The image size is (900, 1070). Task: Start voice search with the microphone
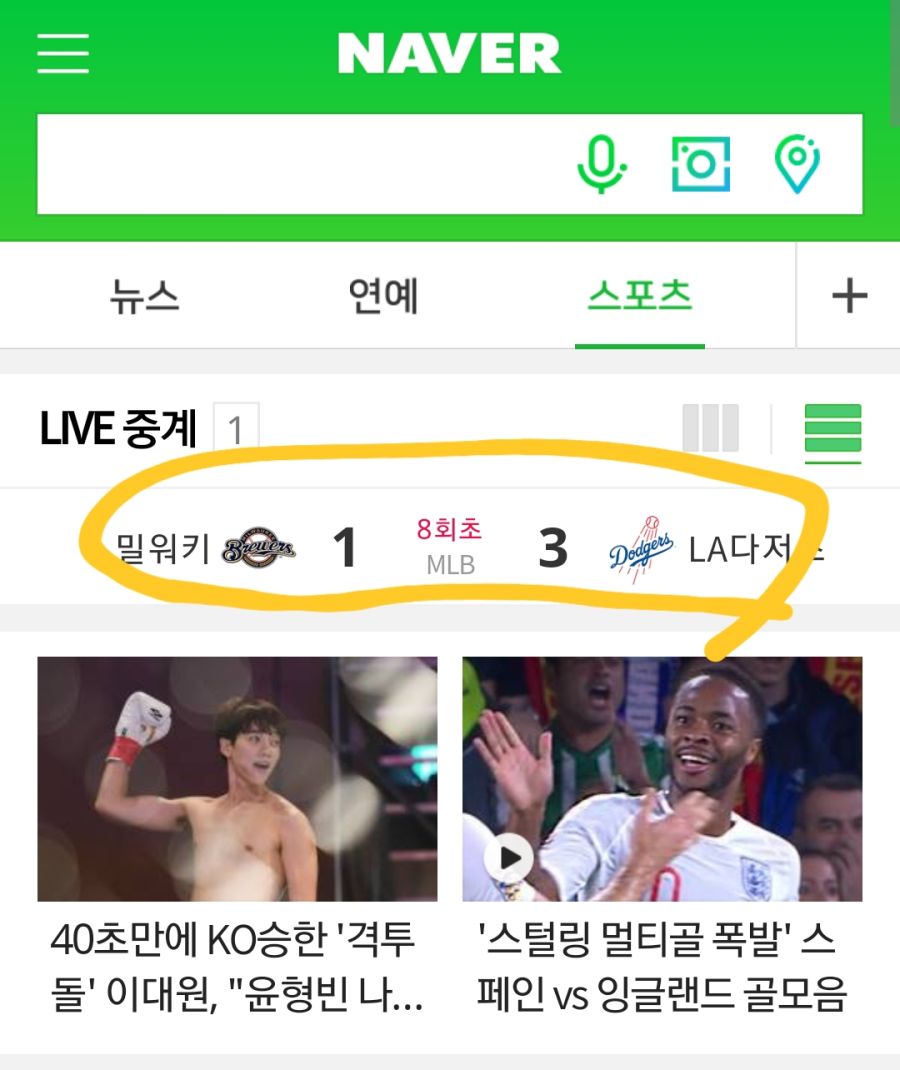tap(602, 164)
